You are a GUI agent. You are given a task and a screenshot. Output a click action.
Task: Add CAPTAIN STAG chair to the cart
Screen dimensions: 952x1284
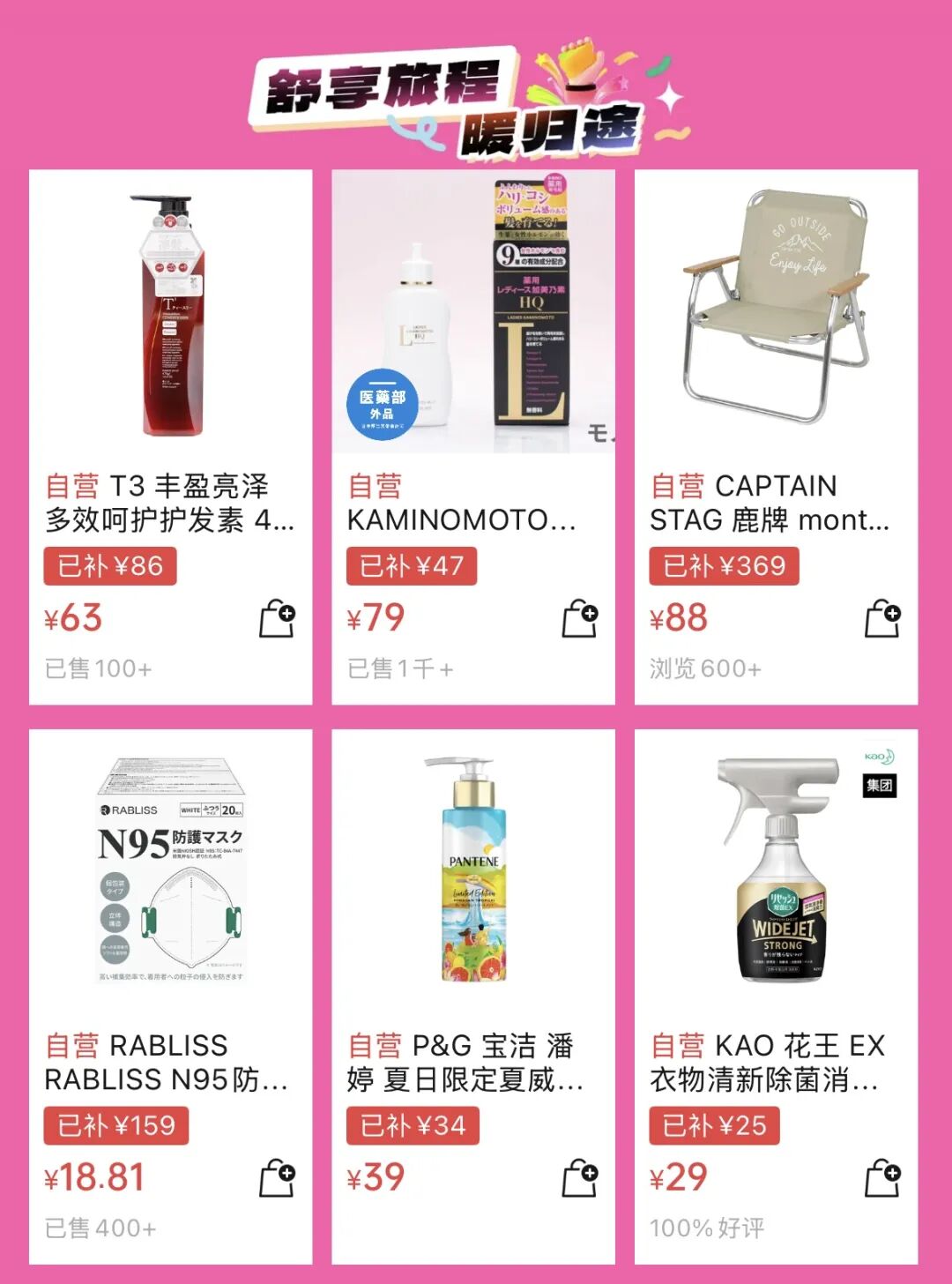(x=882, y=619)
